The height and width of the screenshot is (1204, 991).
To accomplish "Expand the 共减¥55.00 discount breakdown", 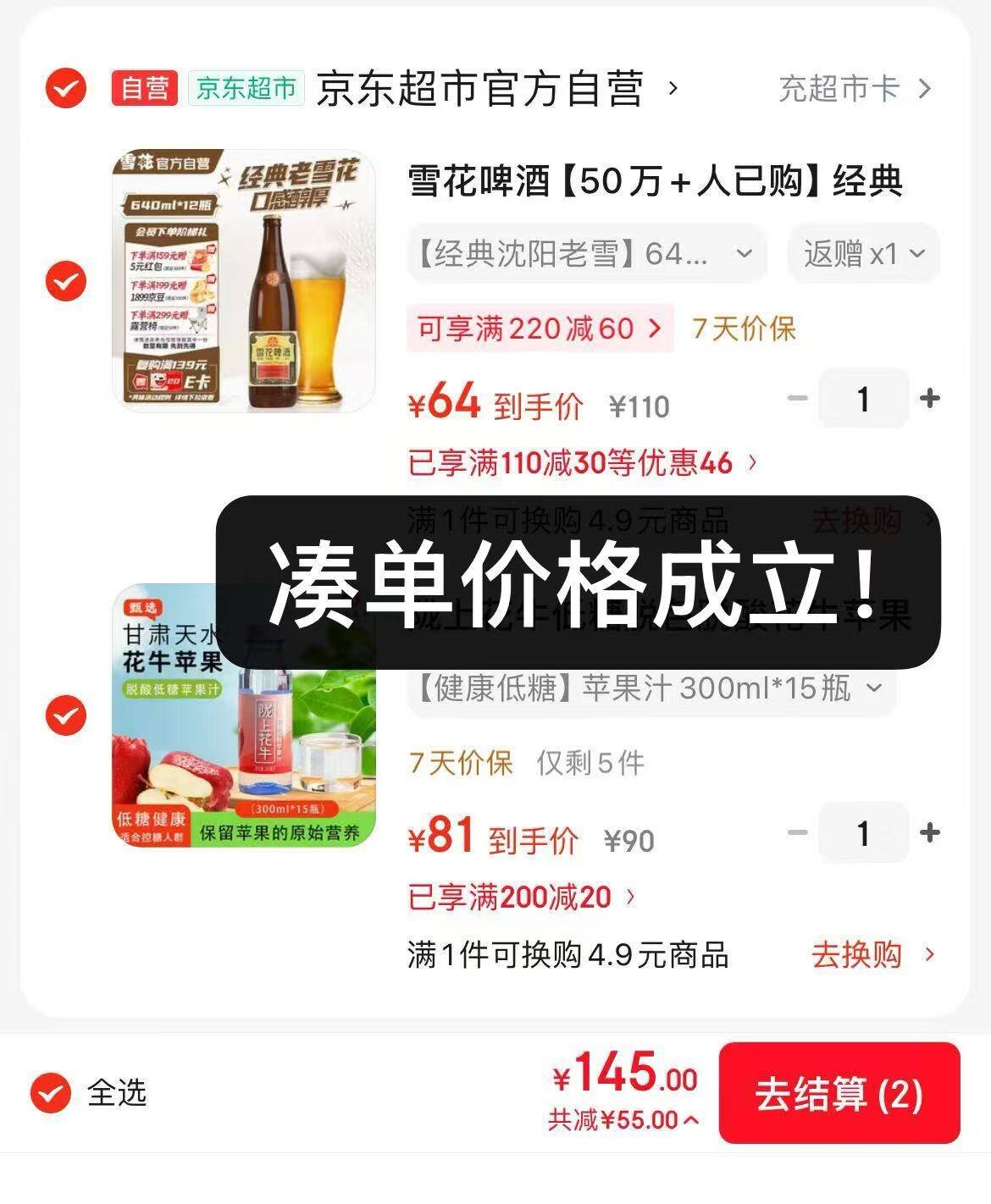I will (x=623, y=1121).
